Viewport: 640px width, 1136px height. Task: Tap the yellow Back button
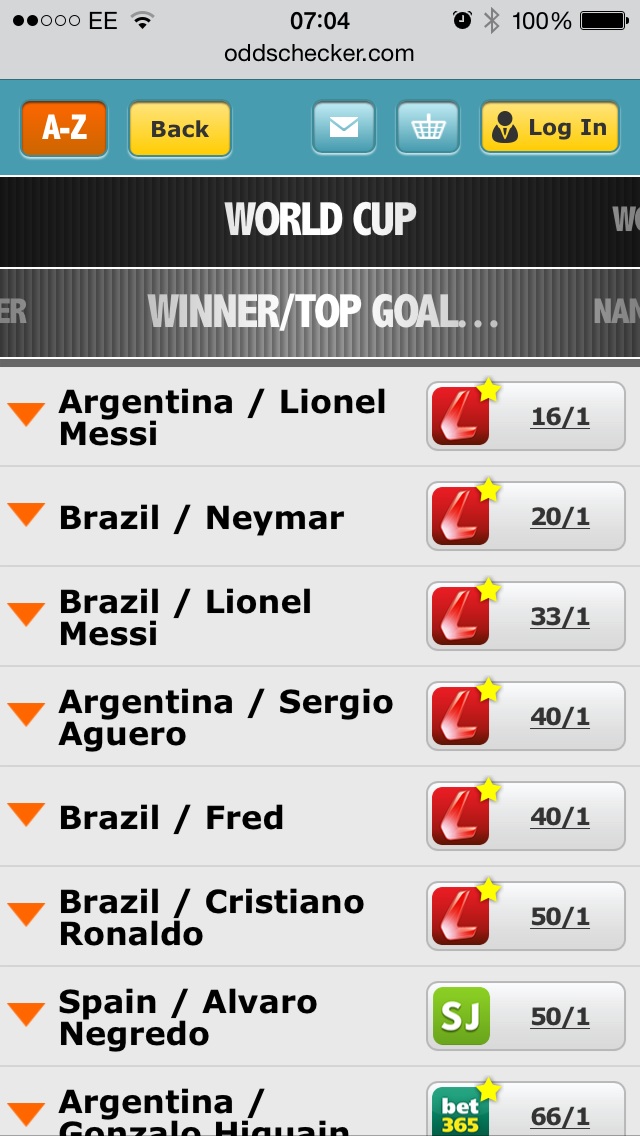[x=180, y=129]
